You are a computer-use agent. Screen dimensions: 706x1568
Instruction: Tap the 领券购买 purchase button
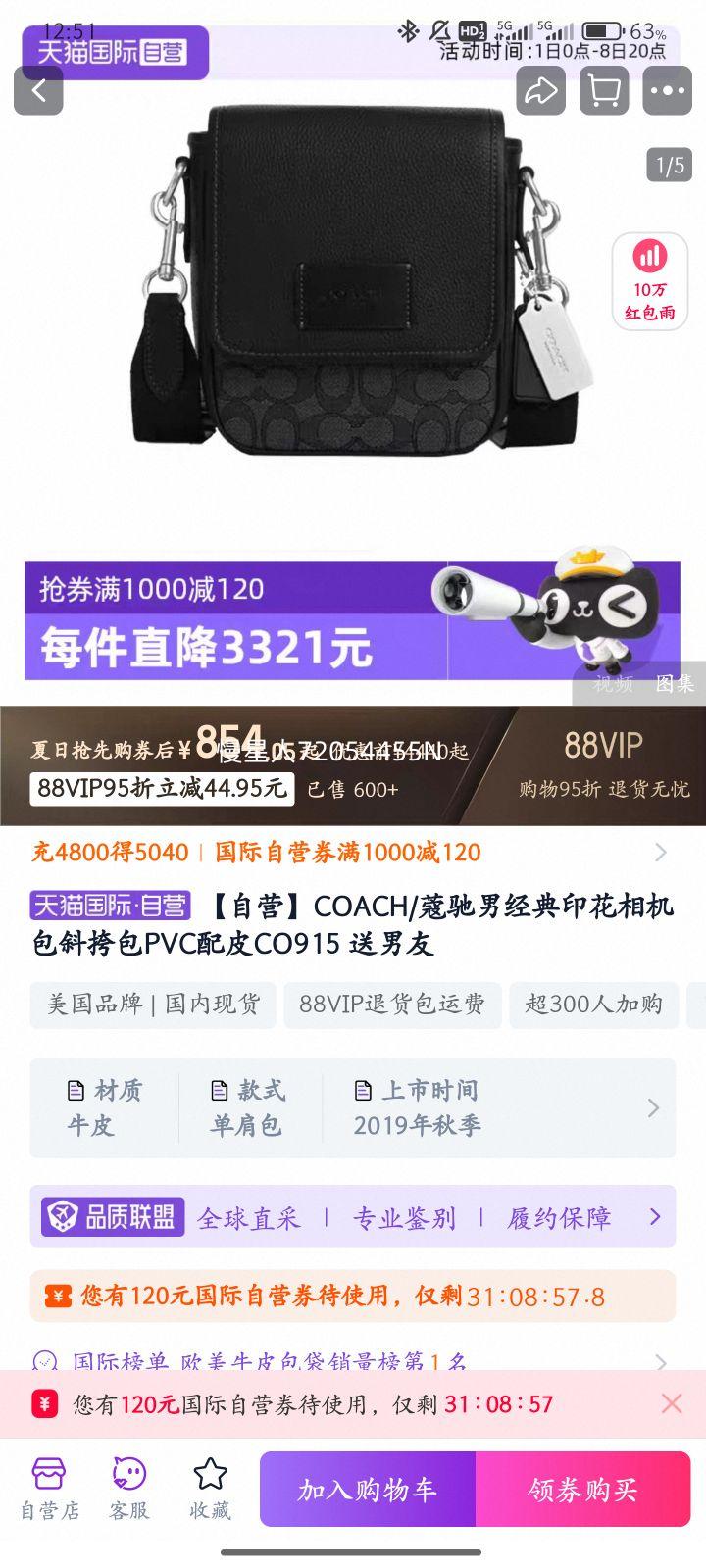583,1489
